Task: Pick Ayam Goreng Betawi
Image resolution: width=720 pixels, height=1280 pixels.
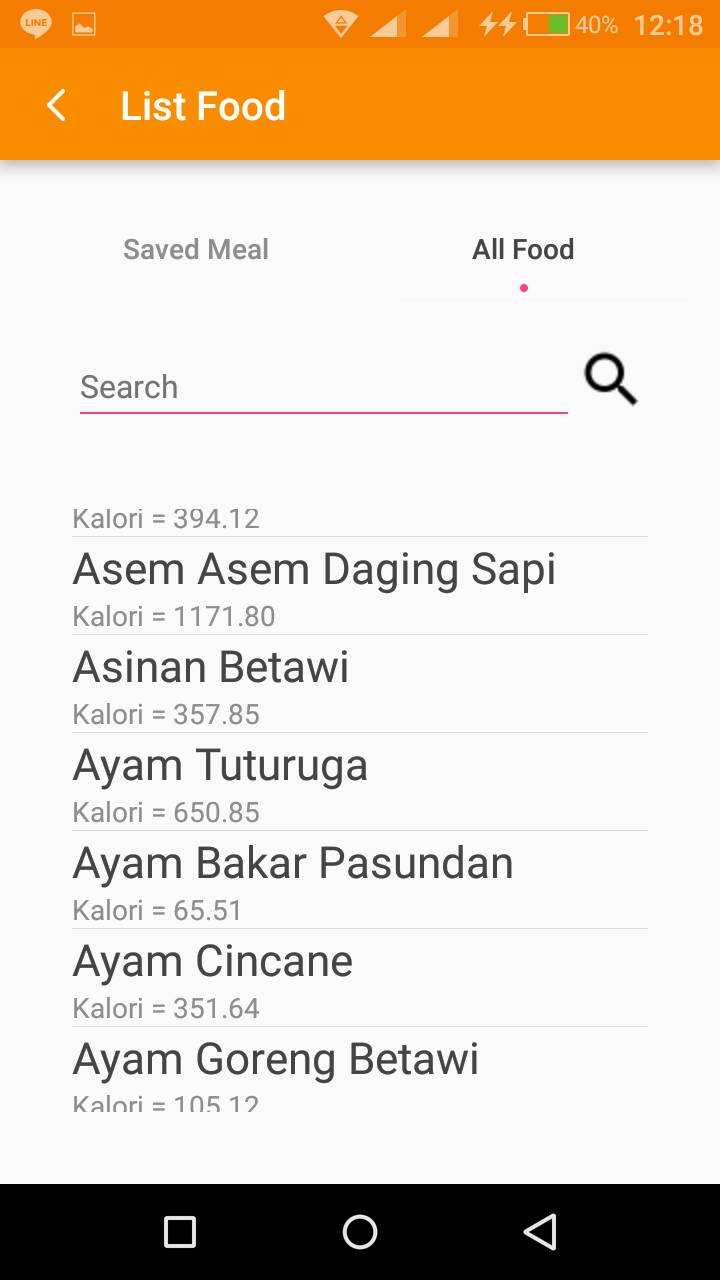Action: [x=276, y=1070]
